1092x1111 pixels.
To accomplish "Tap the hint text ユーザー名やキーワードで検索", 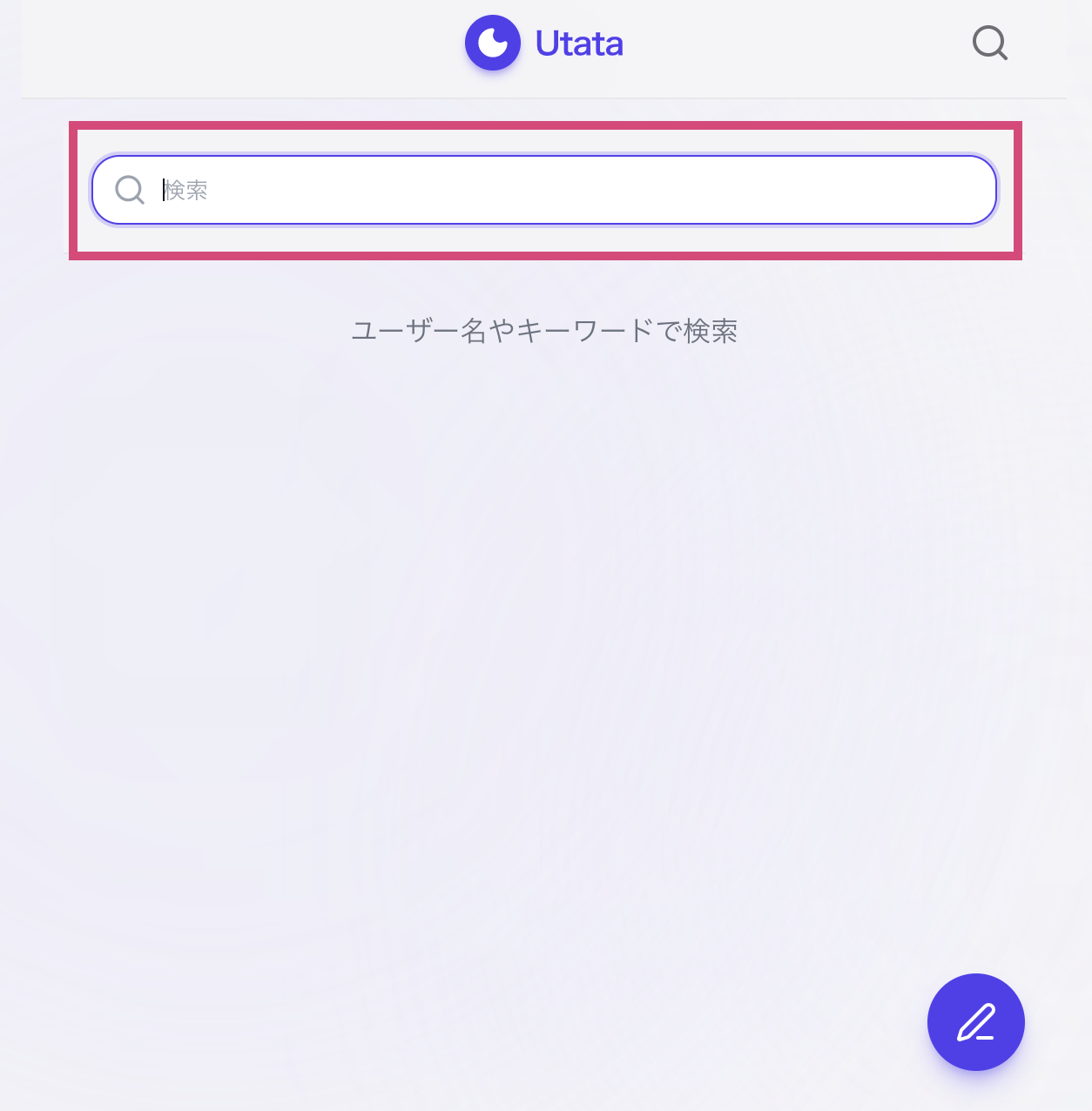I will pos(544,331).
